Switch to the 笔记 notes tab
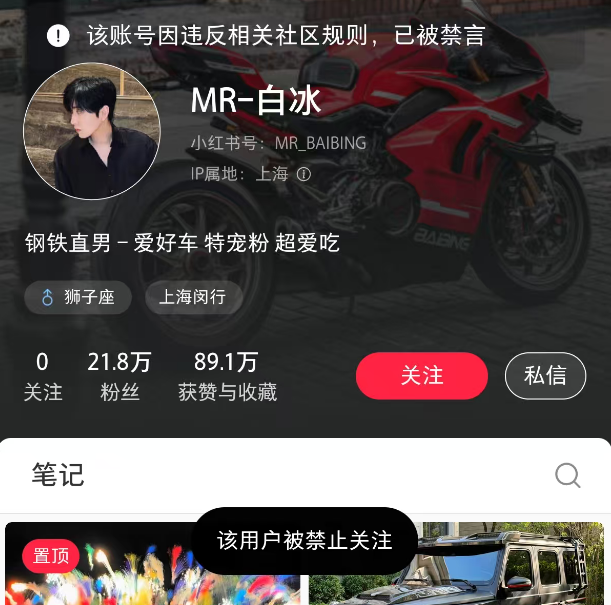Viewport: 611px width, 605px height. point(58,475)
